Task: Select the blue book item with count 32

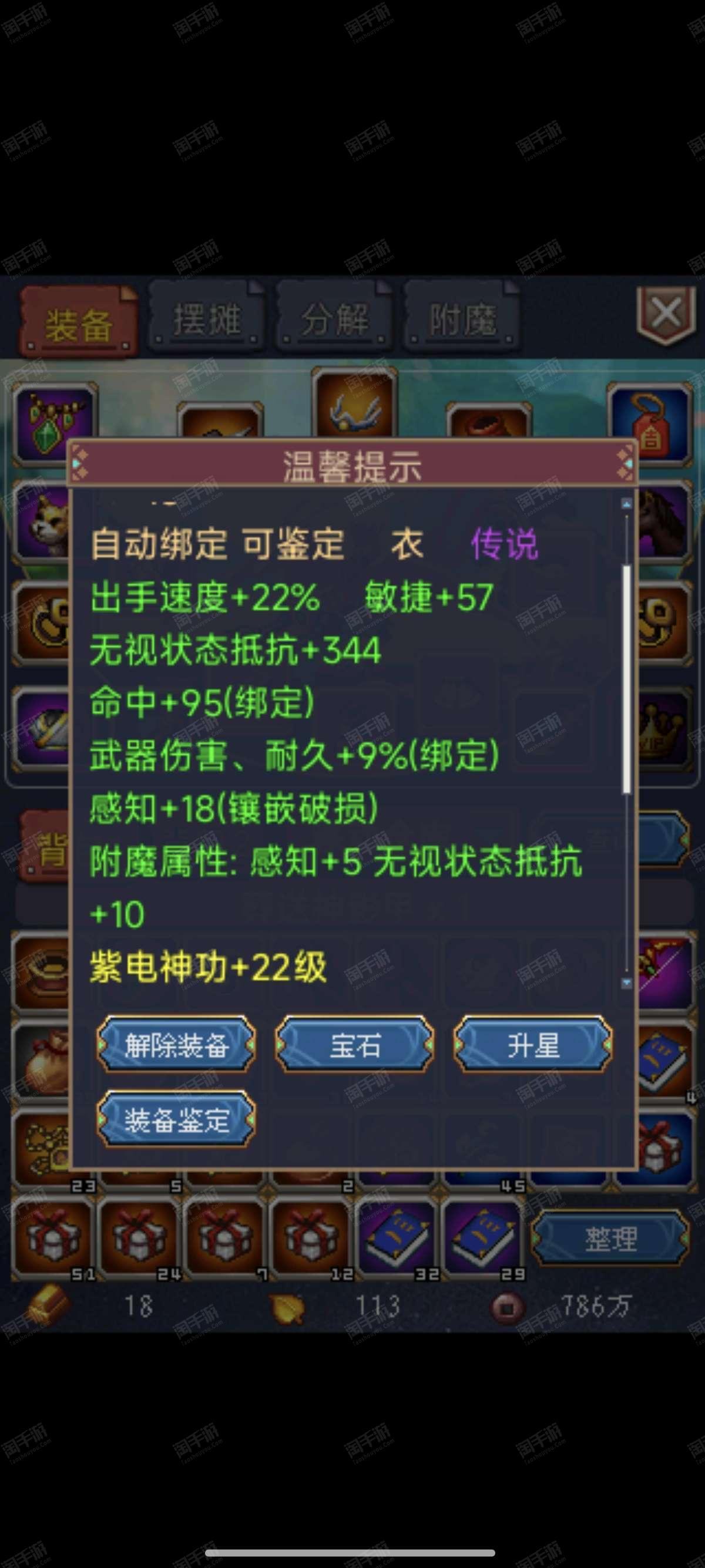Action: pyautogui.click(x=397, y=1237)
